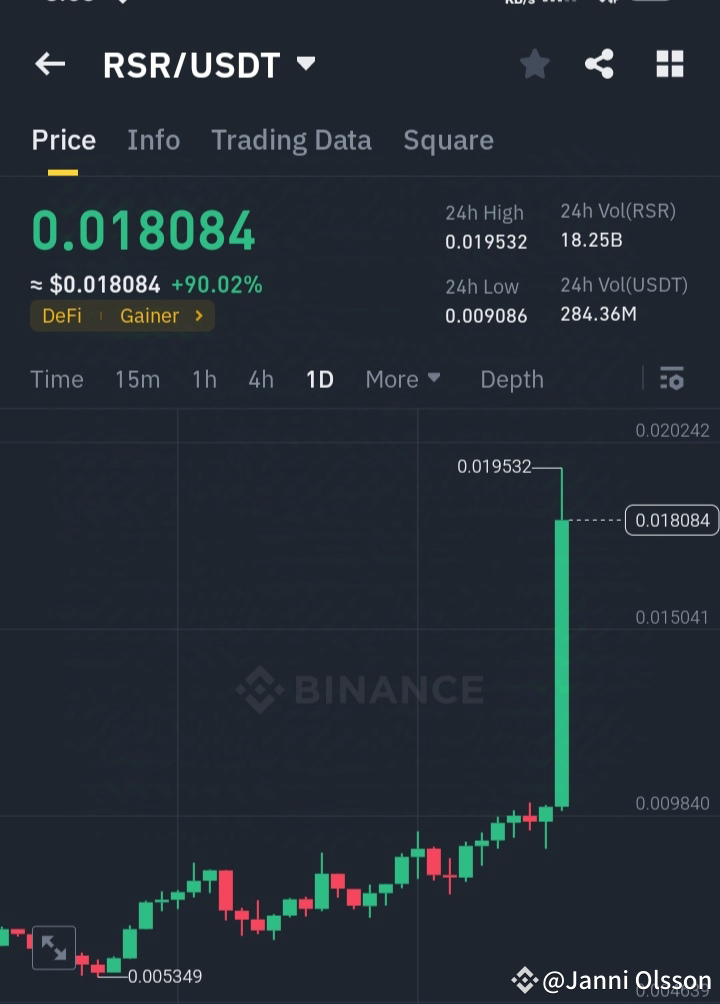Viewport: 720px width, 1004px height.
Task: Enable the 1h candle timeframe
Action: (x=204, y=379)
